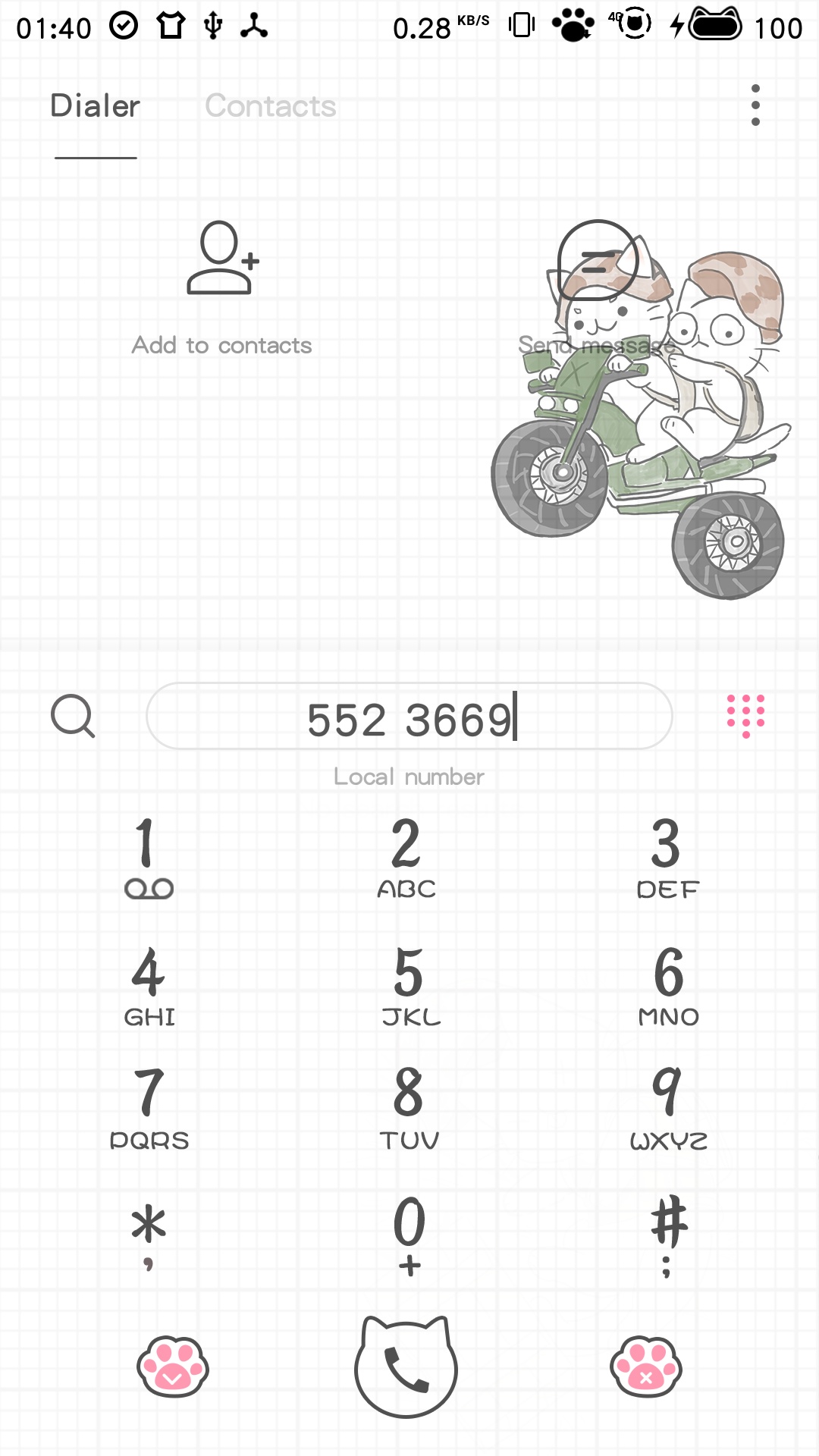The width and height of the screenshot is (819, 1456).
Task: Enter digit 0 on the keypad
Action: [x=409, y=1235]
